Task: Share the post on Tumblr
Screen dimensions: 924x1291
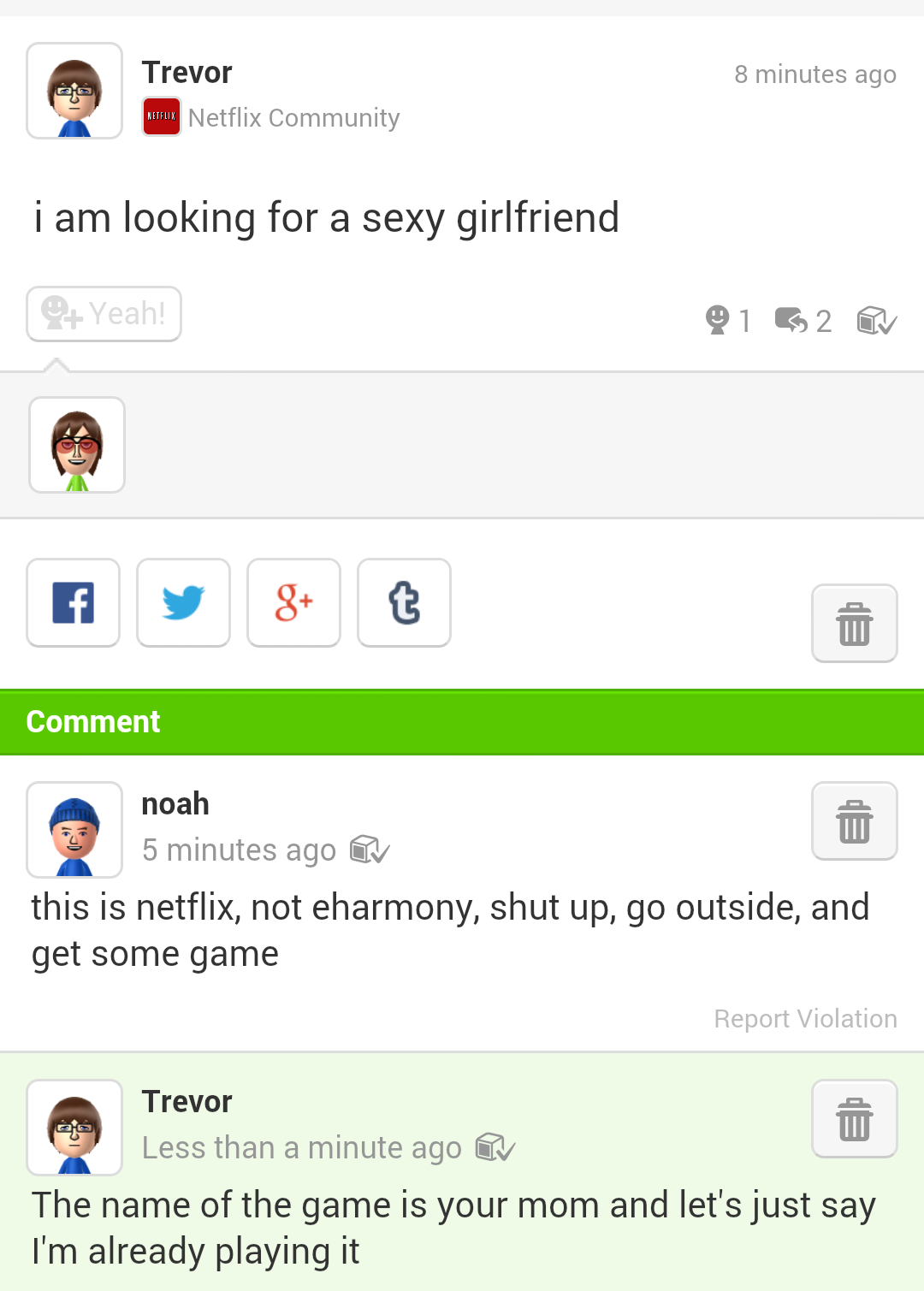Action: pos(404,603)
